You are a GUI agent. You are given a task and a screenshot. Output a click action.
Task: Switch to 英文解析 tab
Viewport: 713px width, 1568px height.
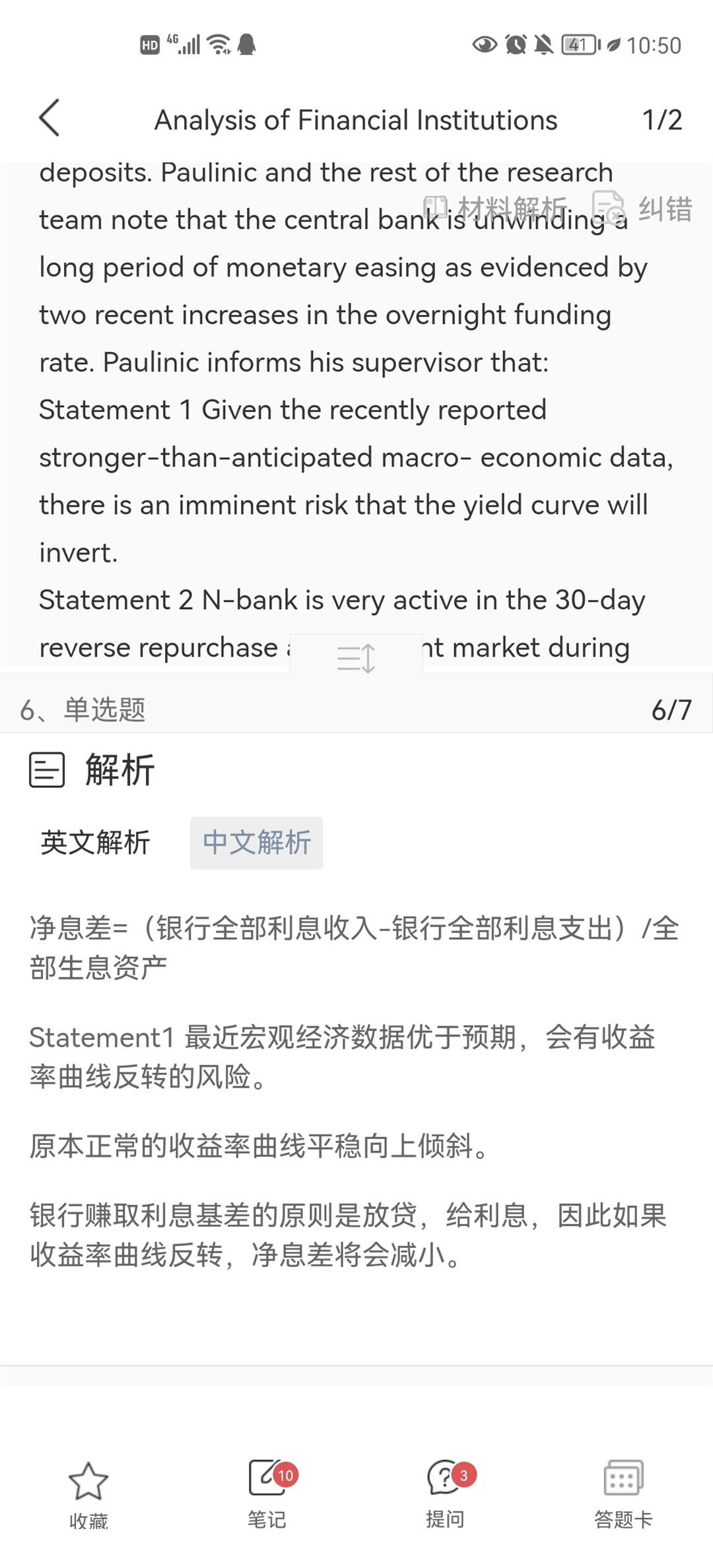click(96, 843)
